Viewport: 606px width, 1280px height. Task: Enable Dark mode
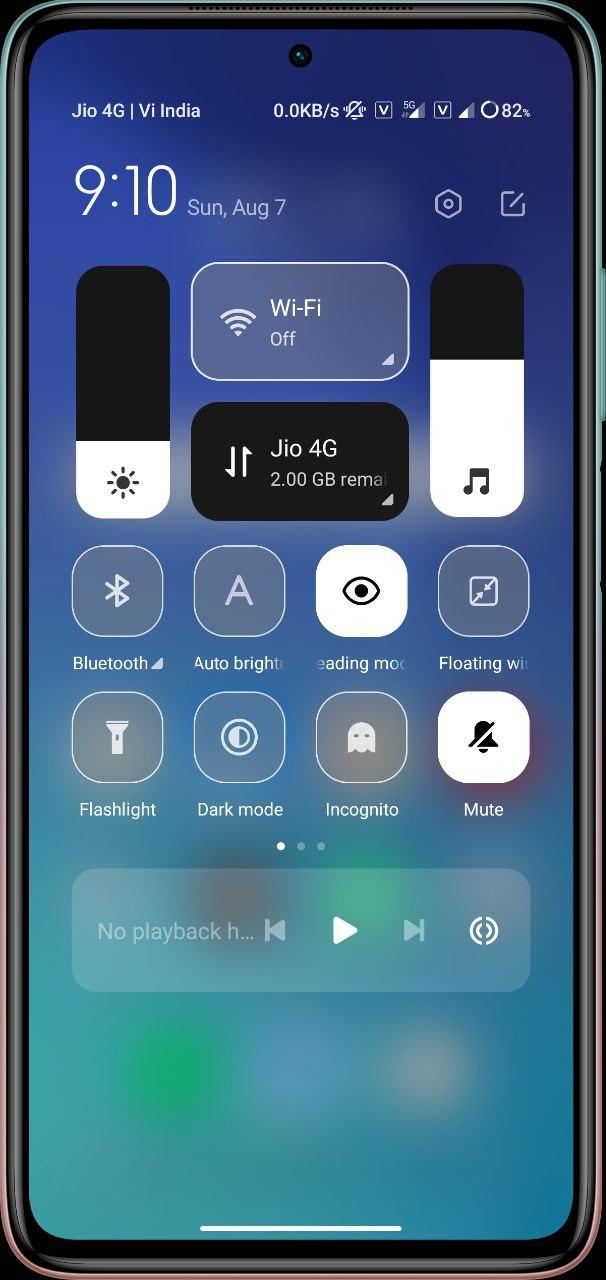coord(239,737)
